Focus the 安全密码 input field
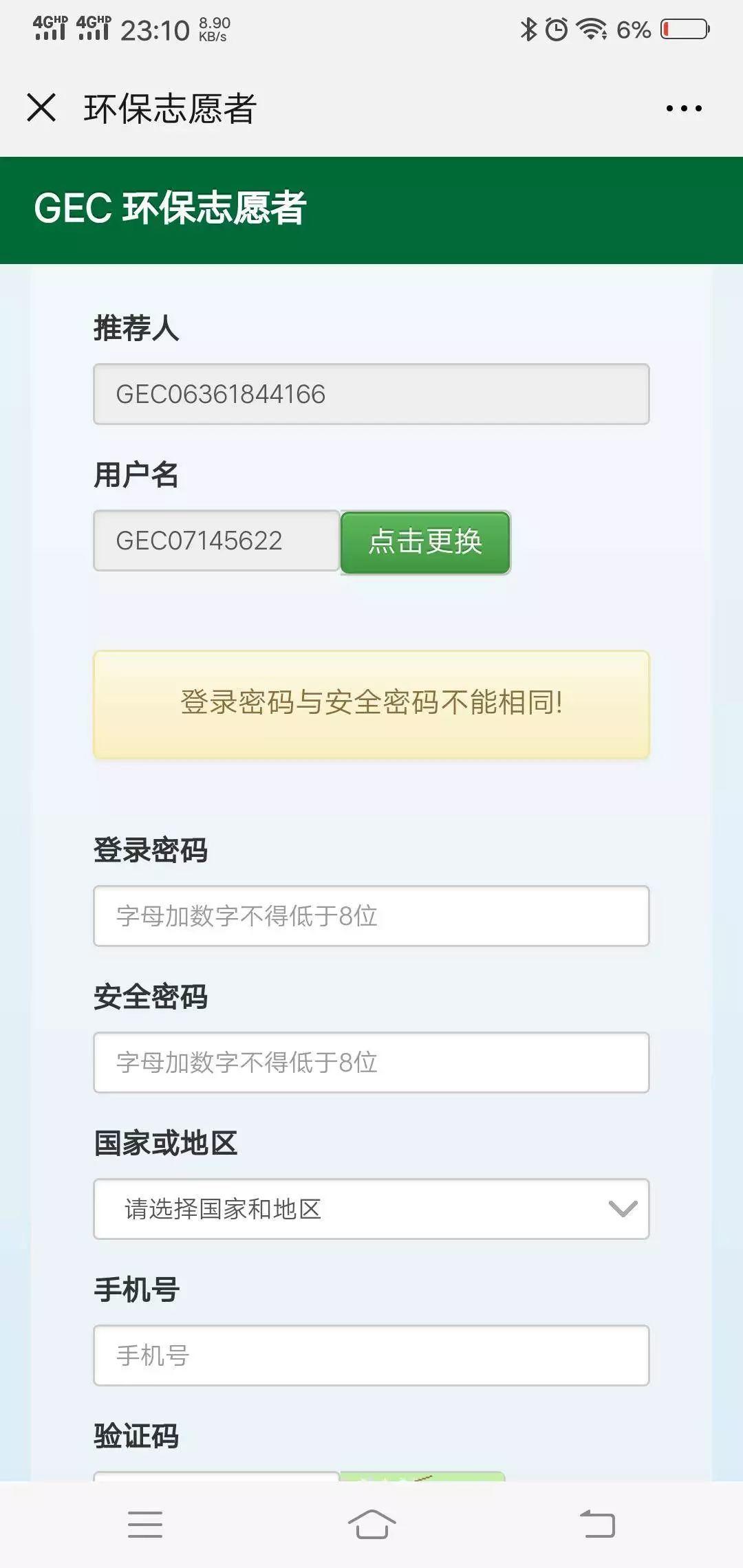Image resolution: width=743 pixels, height=1568 pixels. click(x=371, y=1063)
